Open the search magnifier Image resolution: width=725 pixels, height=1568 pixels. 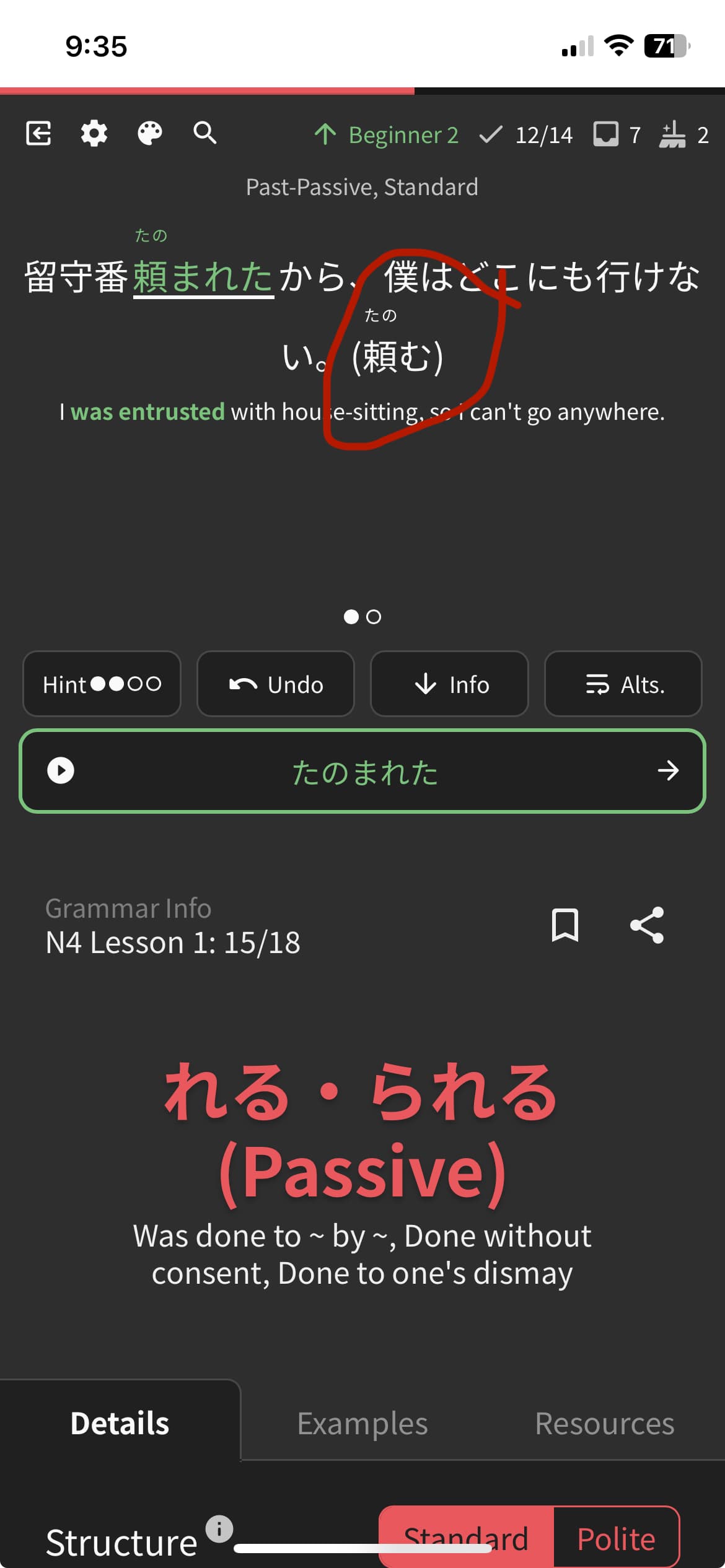tap(205, 133)
